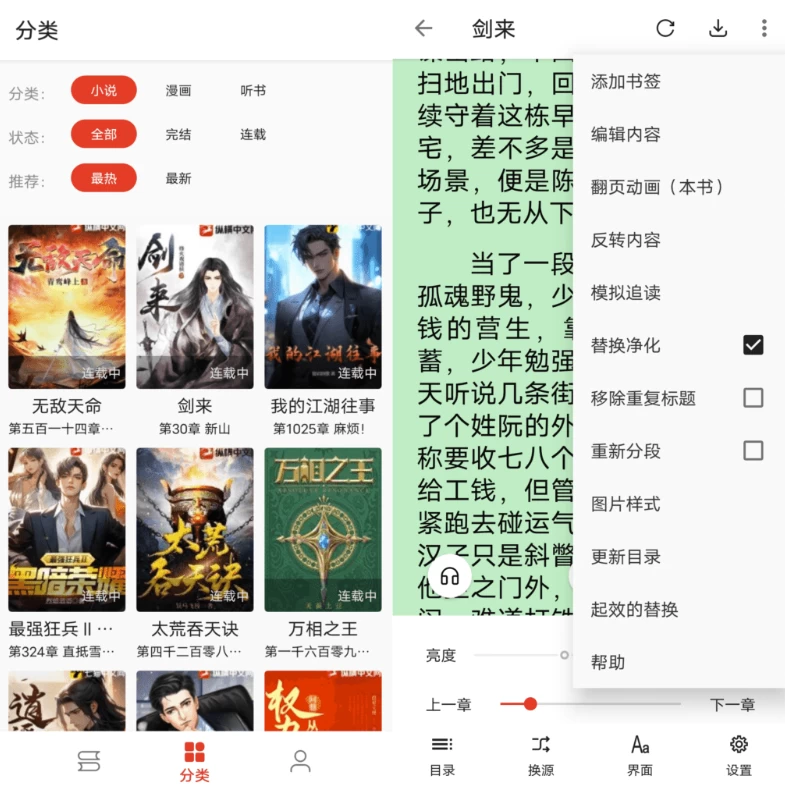
Task: Open the book 无敌天命
Action: 67,308
